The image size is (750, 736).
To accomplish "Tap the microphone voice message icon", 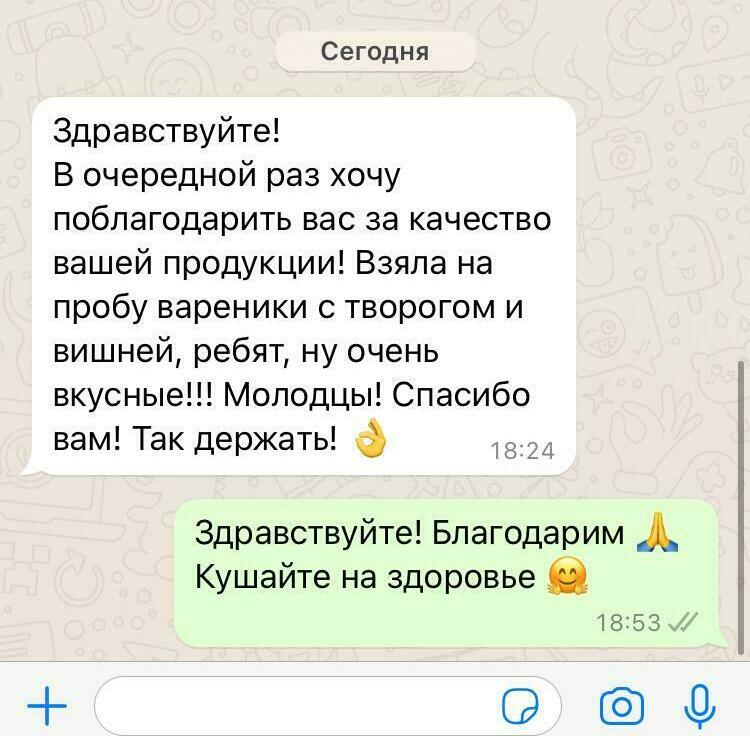I will point(699,706).
